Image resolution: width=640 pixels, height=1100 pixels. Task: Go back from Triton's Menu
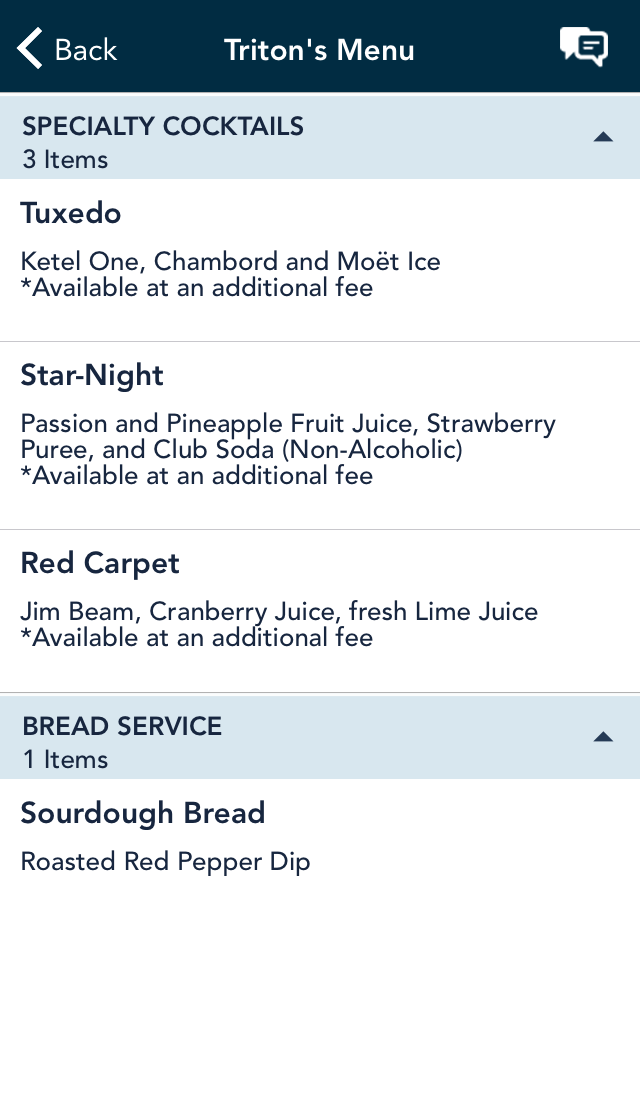(67, 49)
